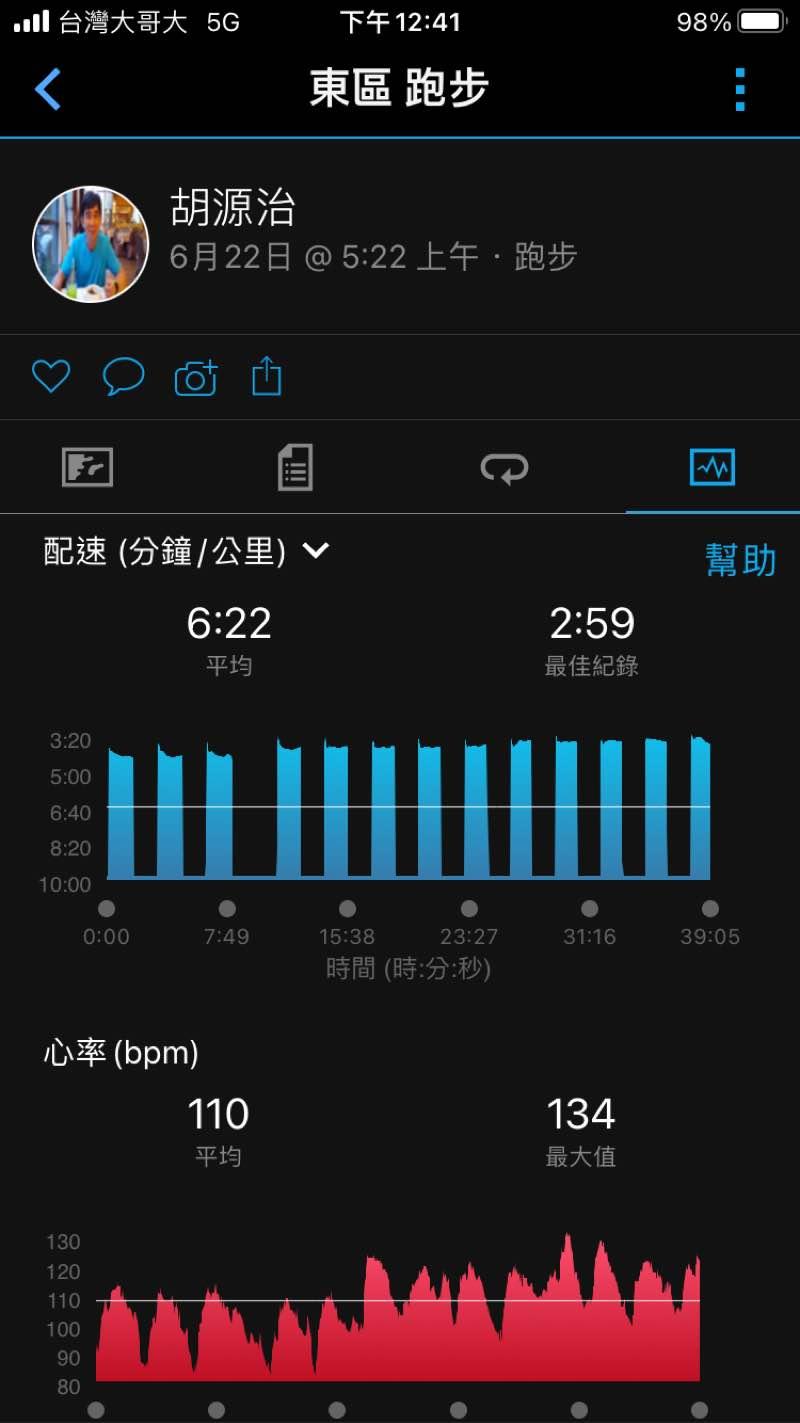Switch to the map overview tab
The width and height of the screenshot is (800, 1423).
(88, 467)
